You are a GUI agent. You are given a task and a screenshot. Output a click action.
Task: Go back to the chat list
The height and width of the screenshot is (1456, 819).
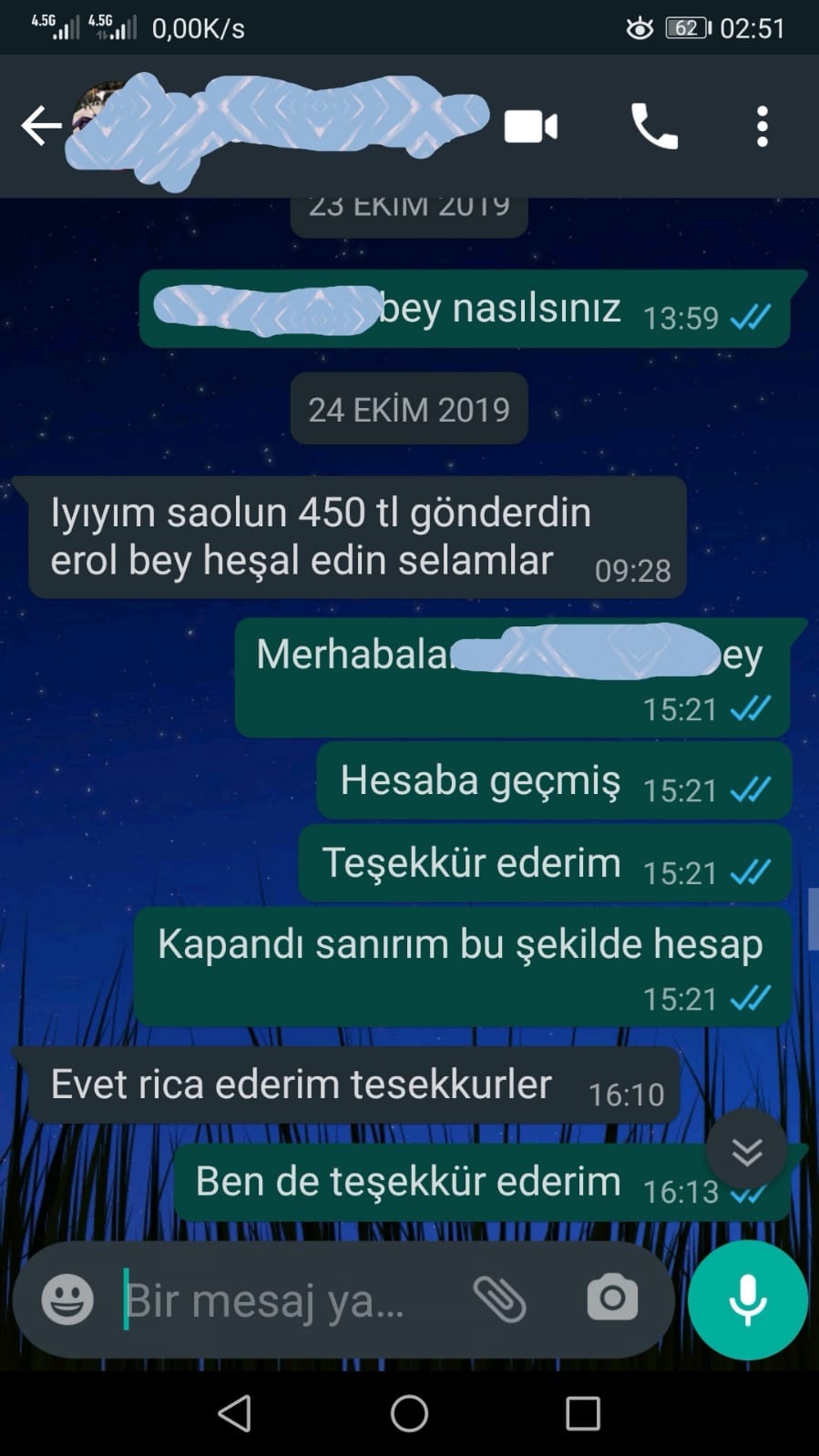coord(41,126)
